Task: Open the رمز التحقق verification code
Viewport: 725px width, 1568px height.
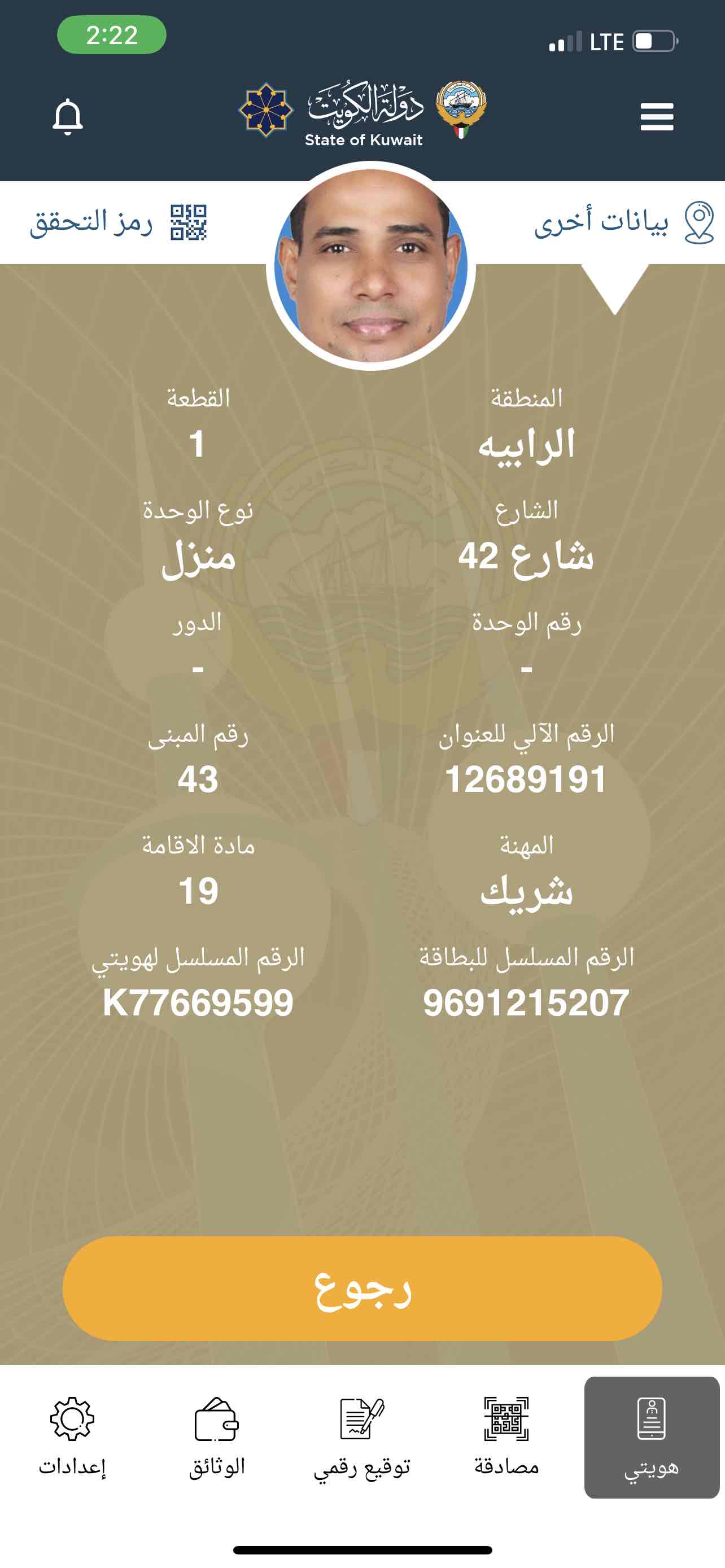Action: tap(119, 222)
